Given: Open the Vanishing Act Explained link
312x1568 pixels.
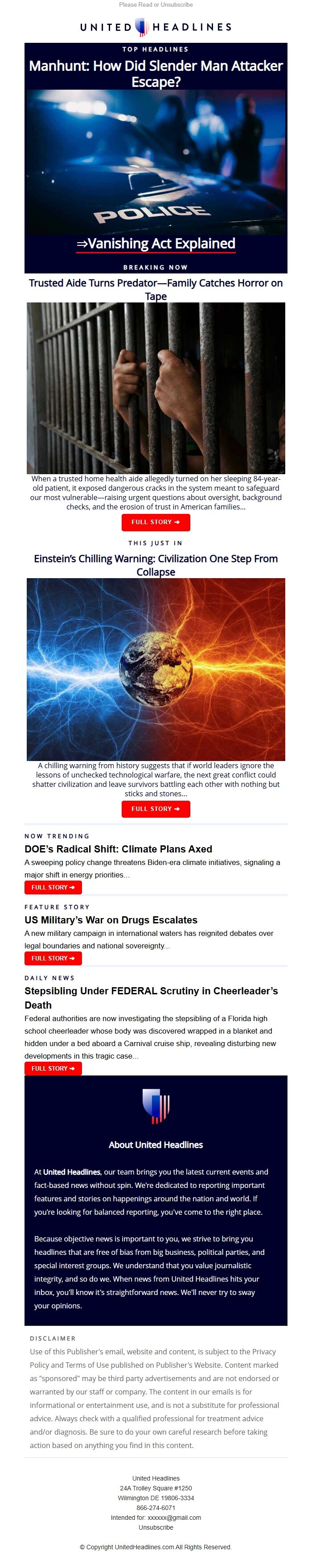Looking at the screenshot, I should [x=156, y=244].
